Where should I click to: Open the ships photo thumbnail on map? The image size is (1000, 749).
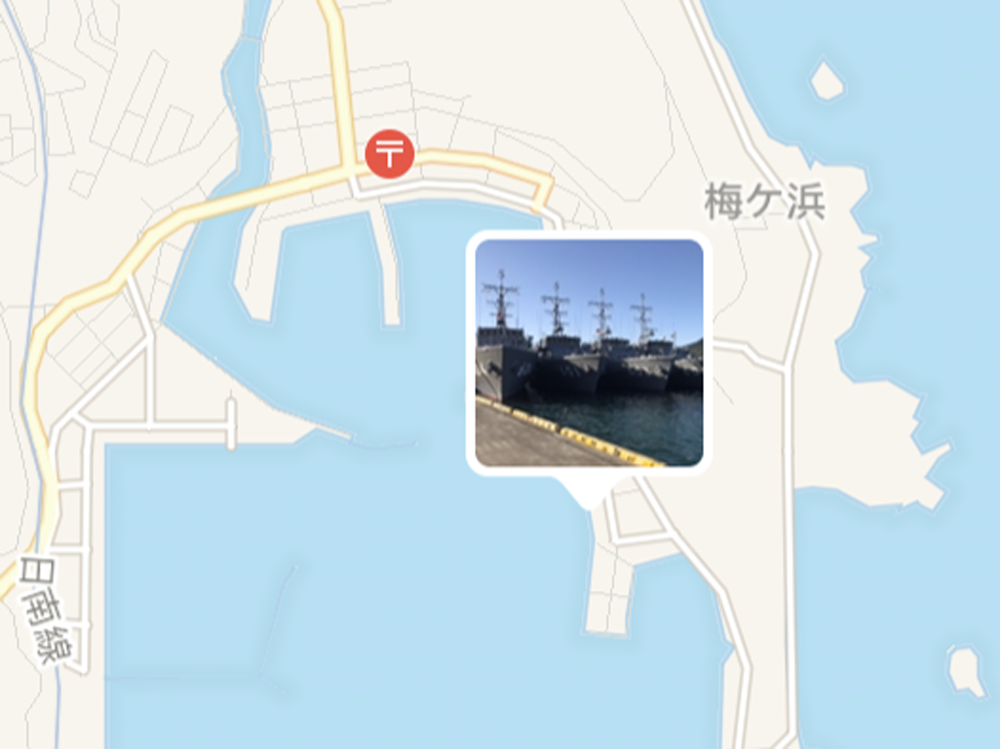coord(588,353)
